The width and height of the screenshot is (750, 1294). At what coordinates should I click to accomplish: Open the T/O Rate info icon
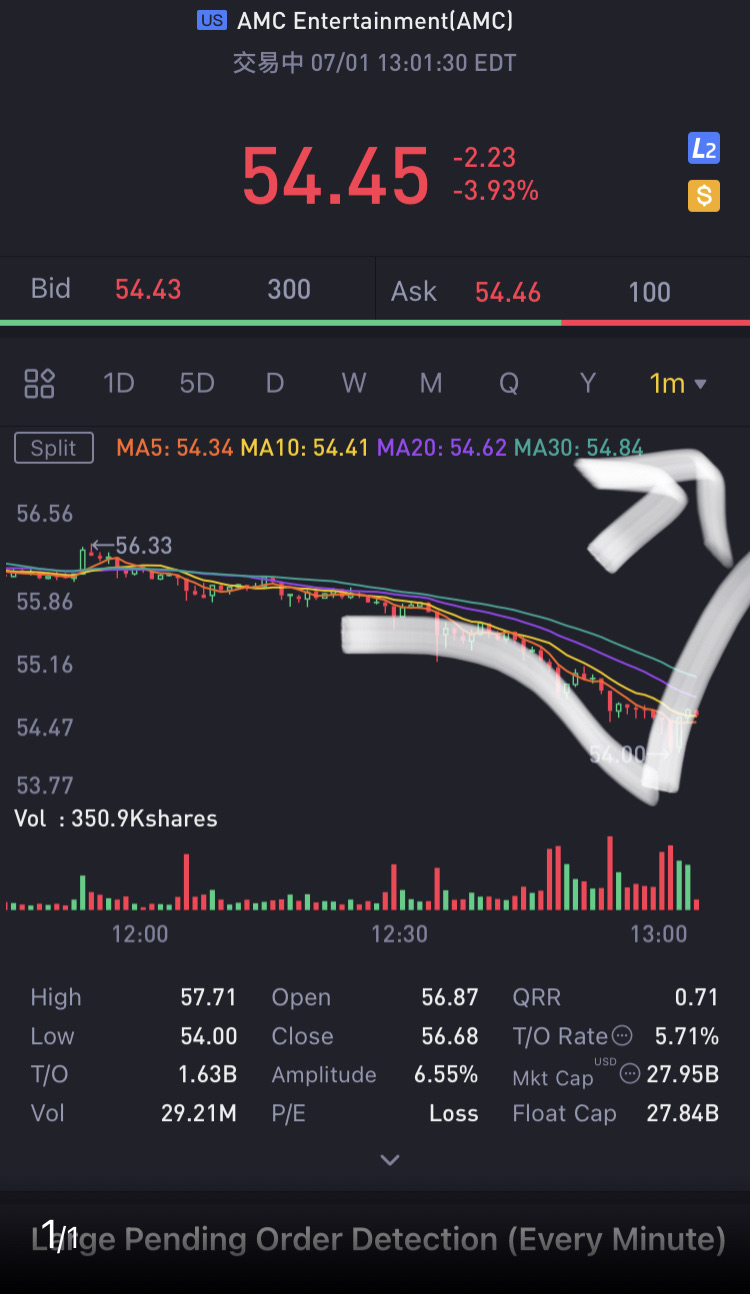pyautogui.click(x=622, y=1035)
